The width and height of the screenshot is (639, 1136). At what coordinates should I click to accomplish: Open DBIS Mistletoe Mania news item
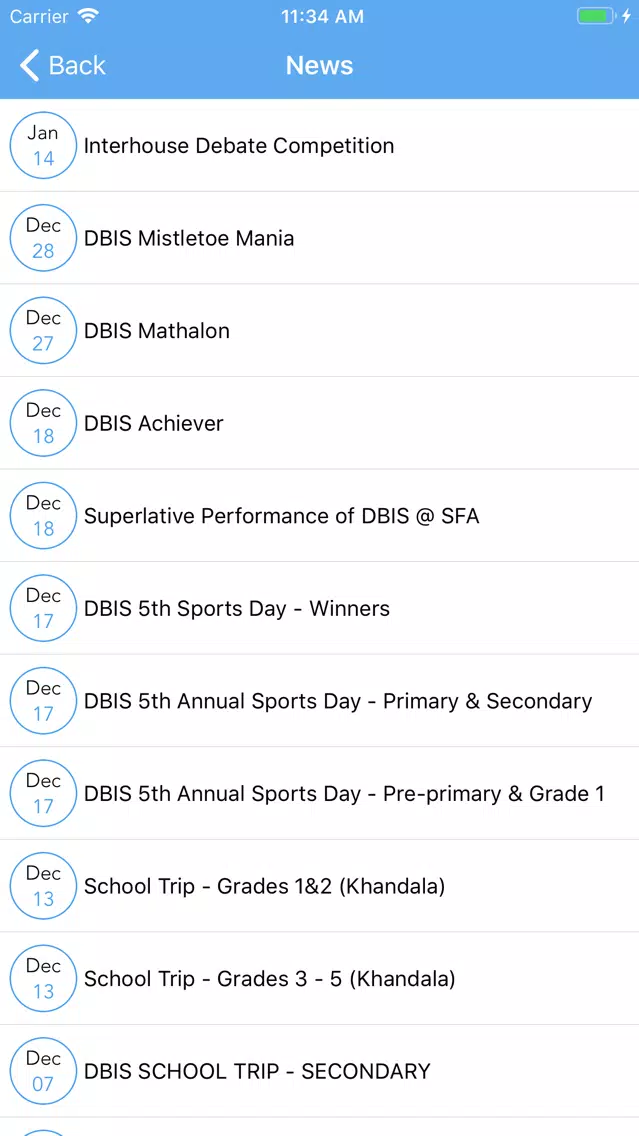pos(320,238)
